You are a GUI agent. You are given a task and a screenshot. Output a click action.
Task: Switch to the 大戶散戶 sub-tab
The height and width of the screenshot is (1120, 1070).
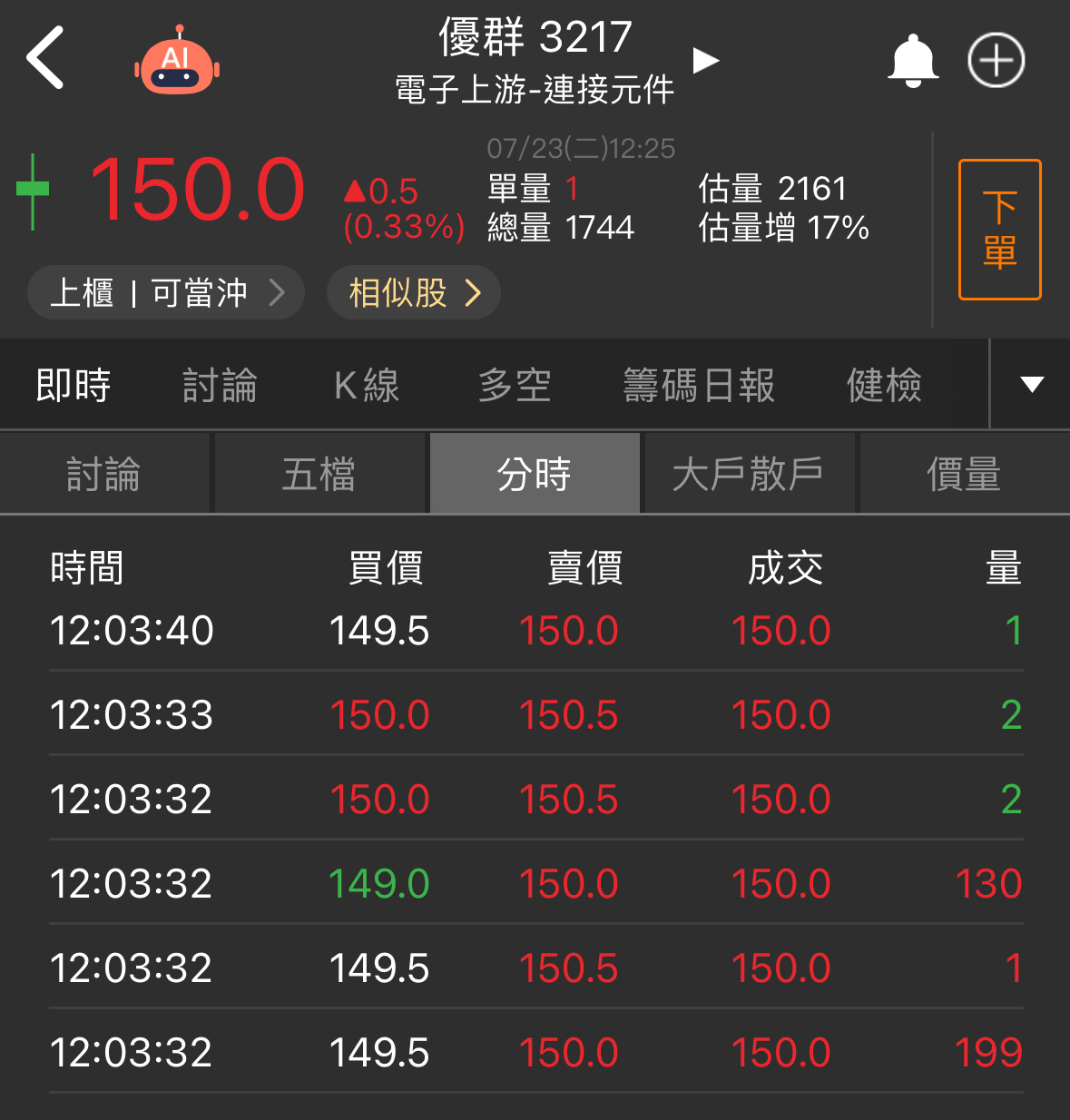coord(749,474)
